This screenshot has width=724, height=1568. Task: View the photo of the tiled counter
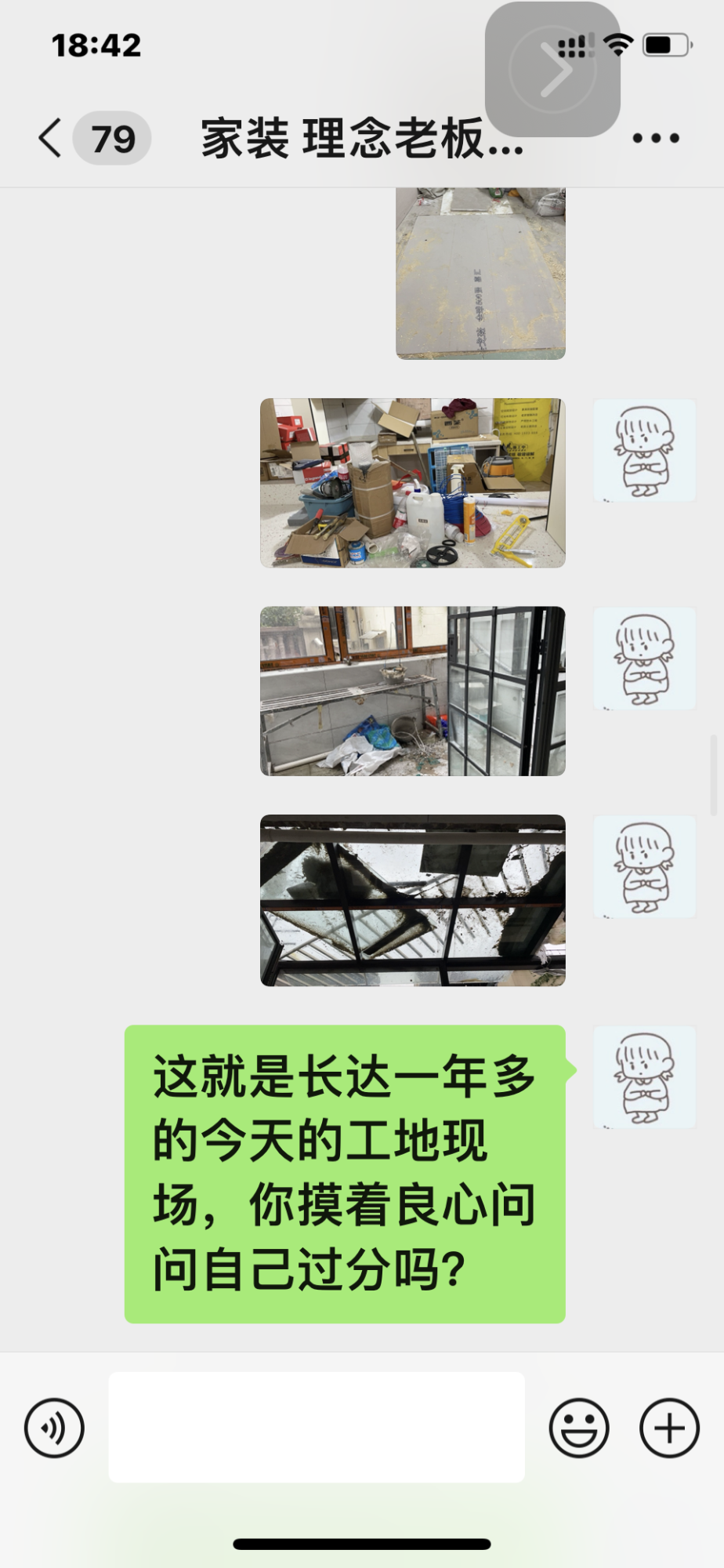click(x=413, y=691)
